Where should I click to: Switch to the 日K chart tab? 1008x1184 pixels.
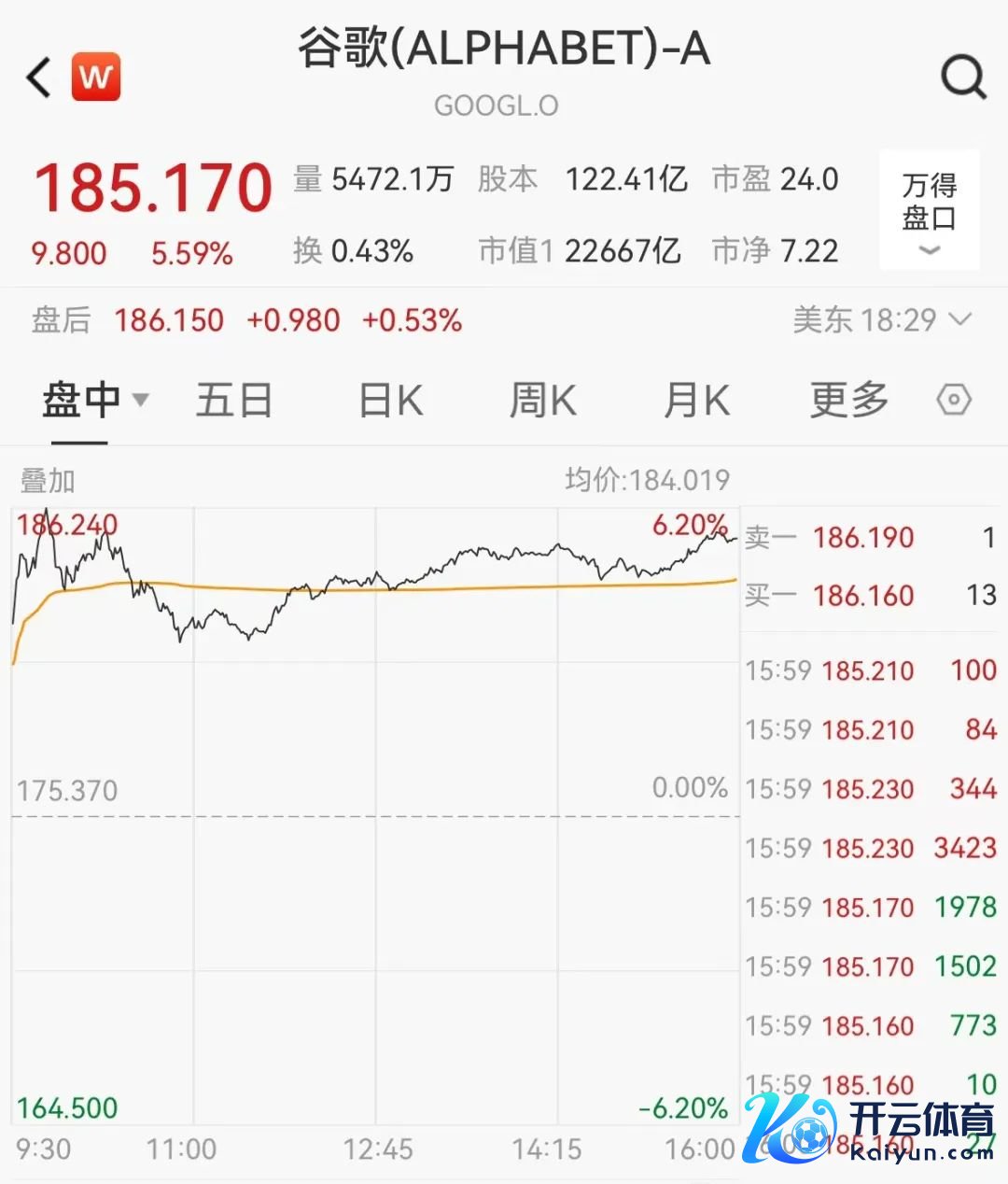point(390,402)
